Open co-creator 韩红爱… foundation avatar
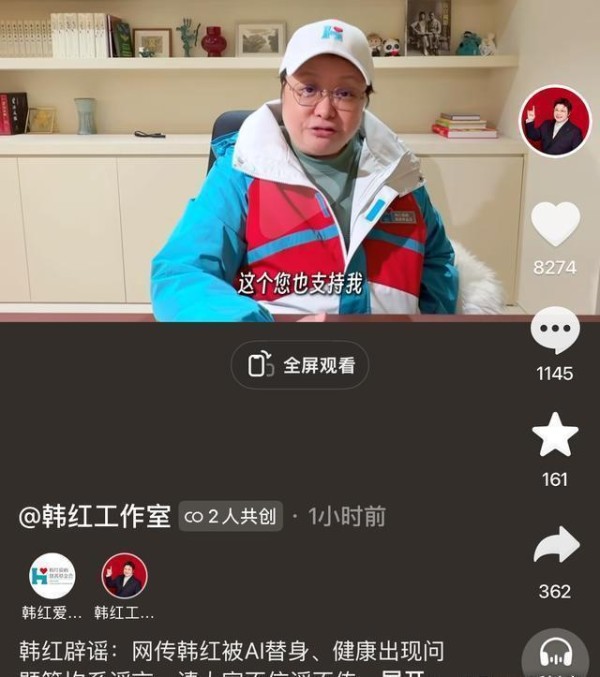 coord(52,576)
